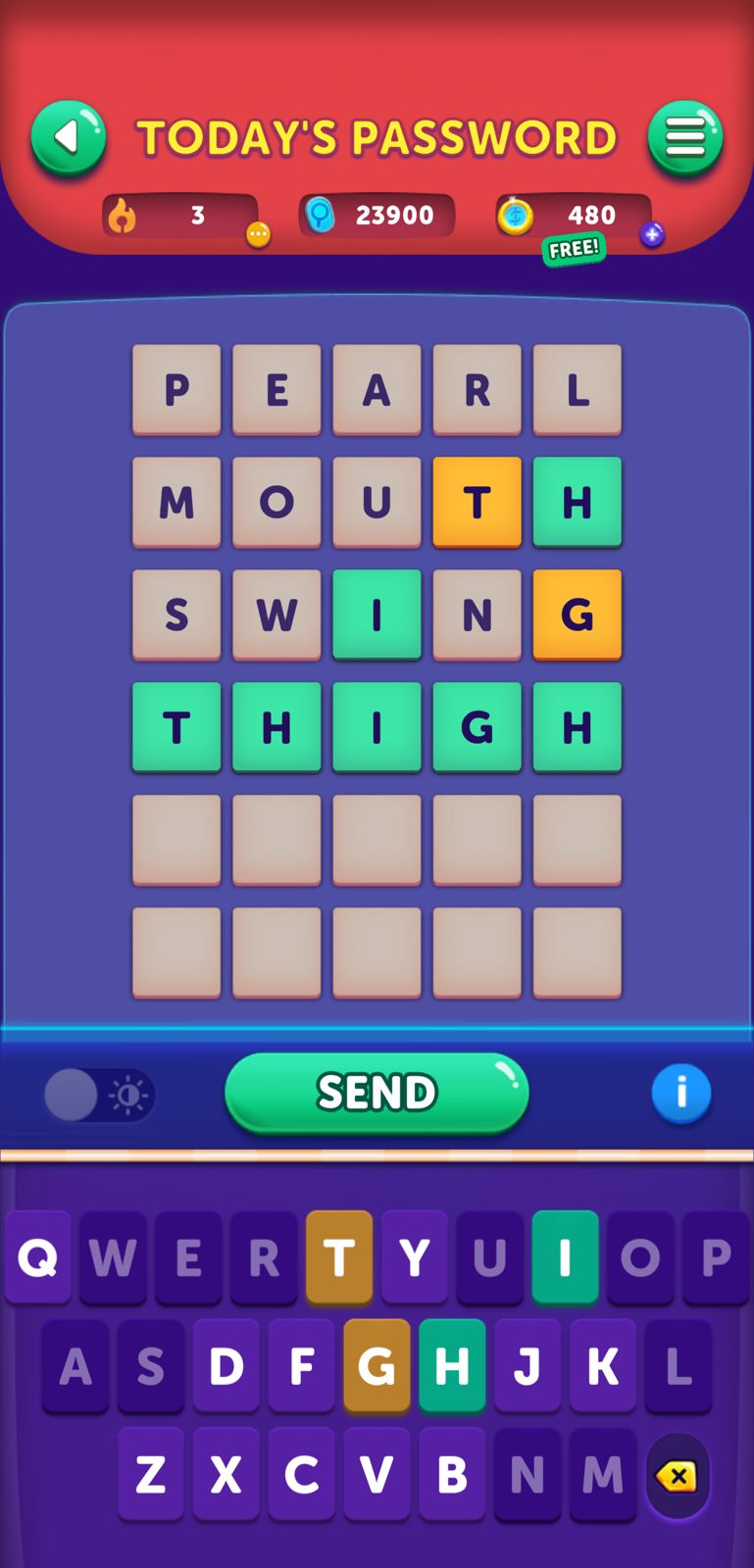
Task: Select the letter K key
Action: tap(602, 1365)
